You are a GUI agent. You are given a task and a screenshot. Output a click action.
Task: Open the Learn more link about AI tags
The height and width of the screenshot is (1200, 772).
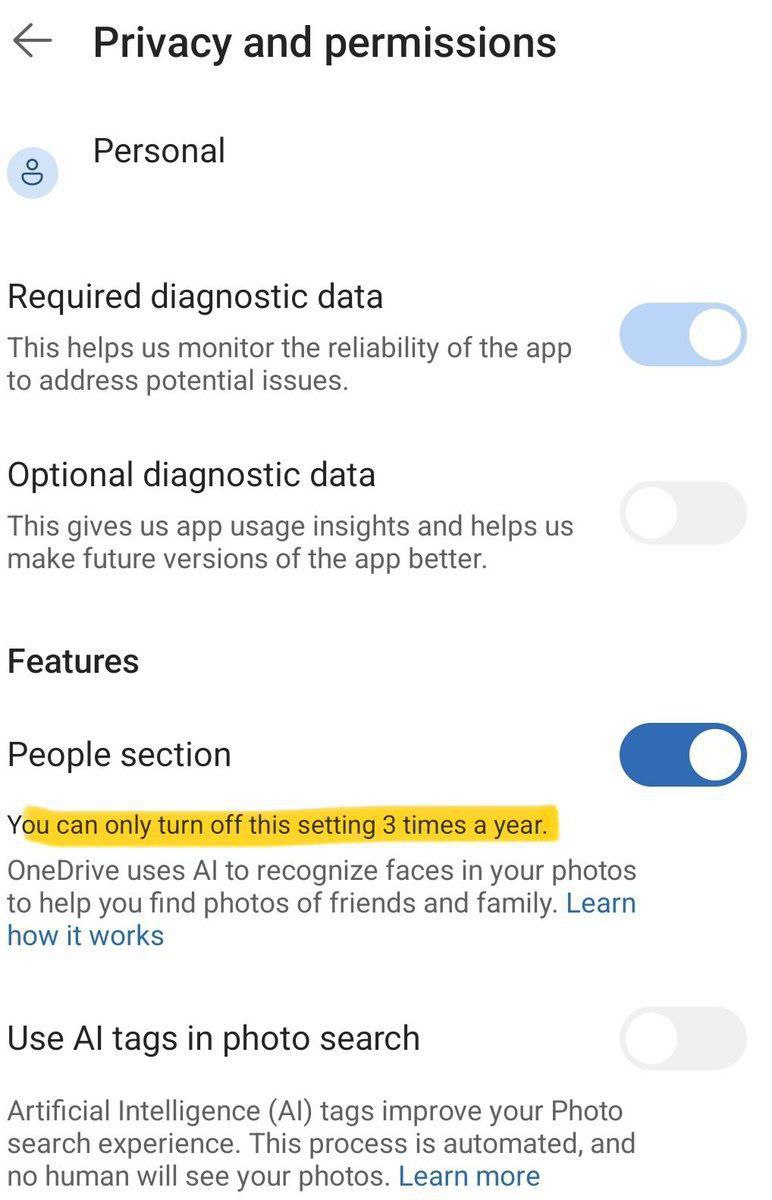click(x=468, y=1176)
